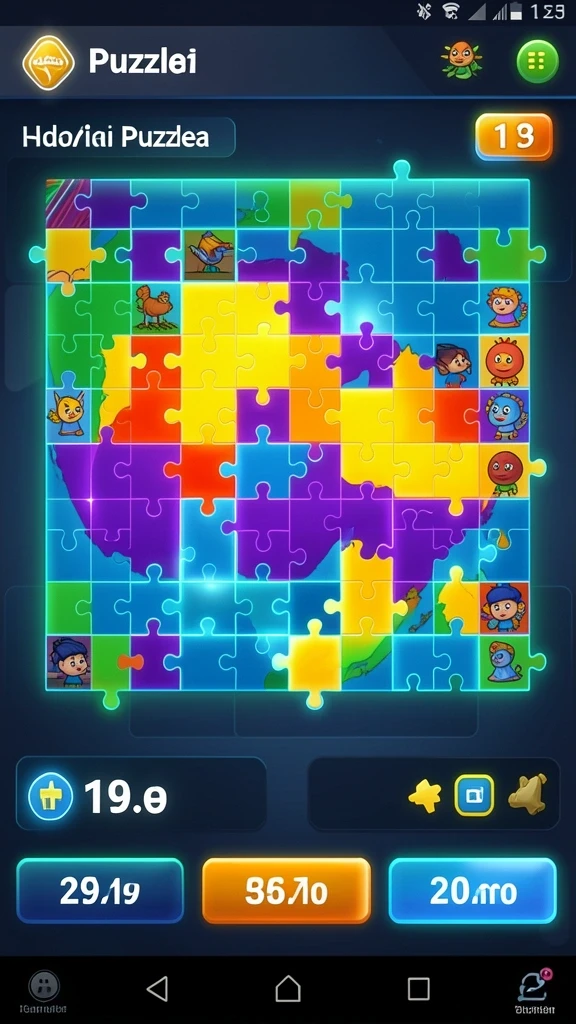Go back with the system back button
Screen dimensions: 576x1024
point(157,989)
